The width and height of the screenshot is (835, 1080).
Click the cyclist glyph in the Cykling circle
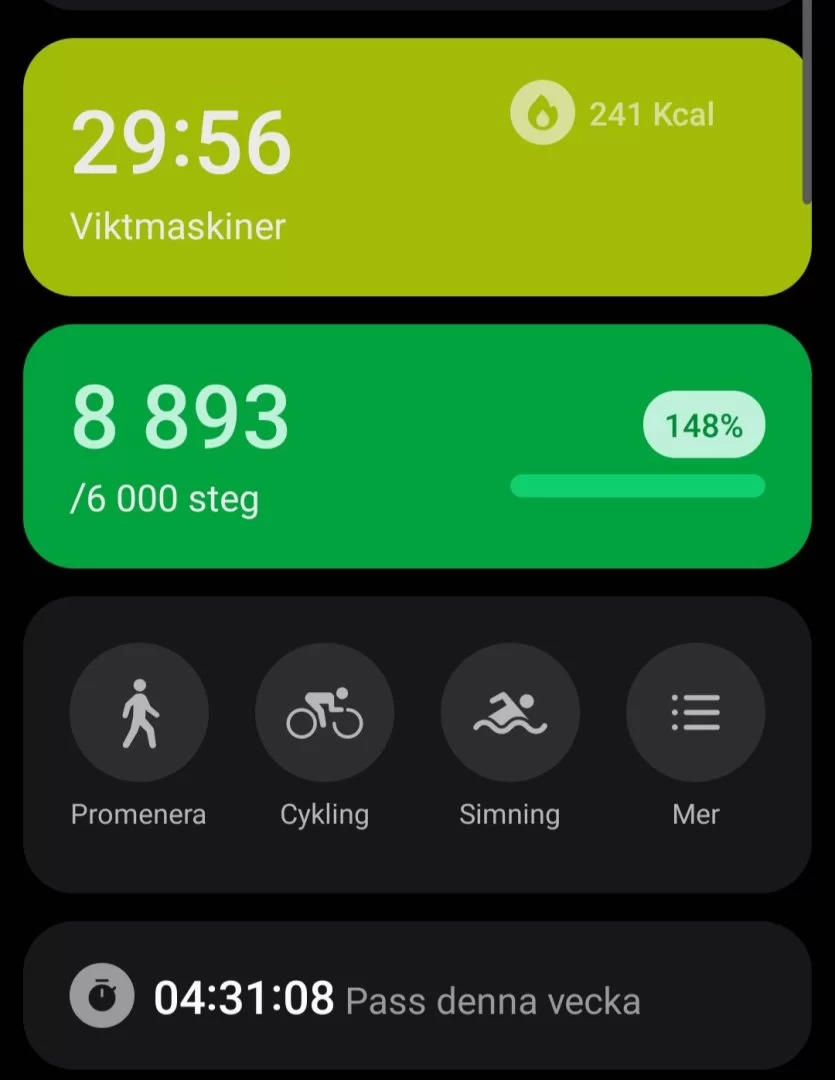point(324,711)
